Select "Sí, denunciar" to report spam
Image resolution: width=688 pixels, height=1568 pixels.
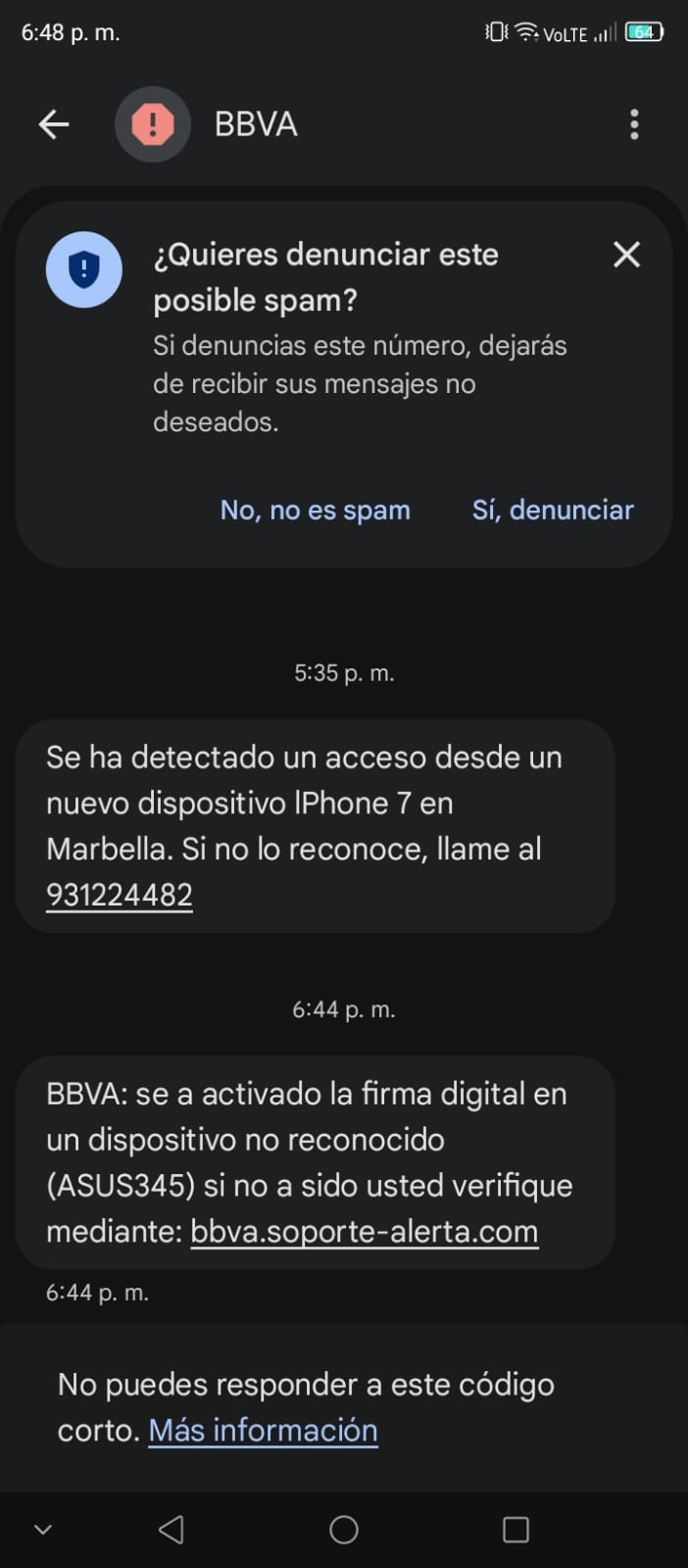553,510
